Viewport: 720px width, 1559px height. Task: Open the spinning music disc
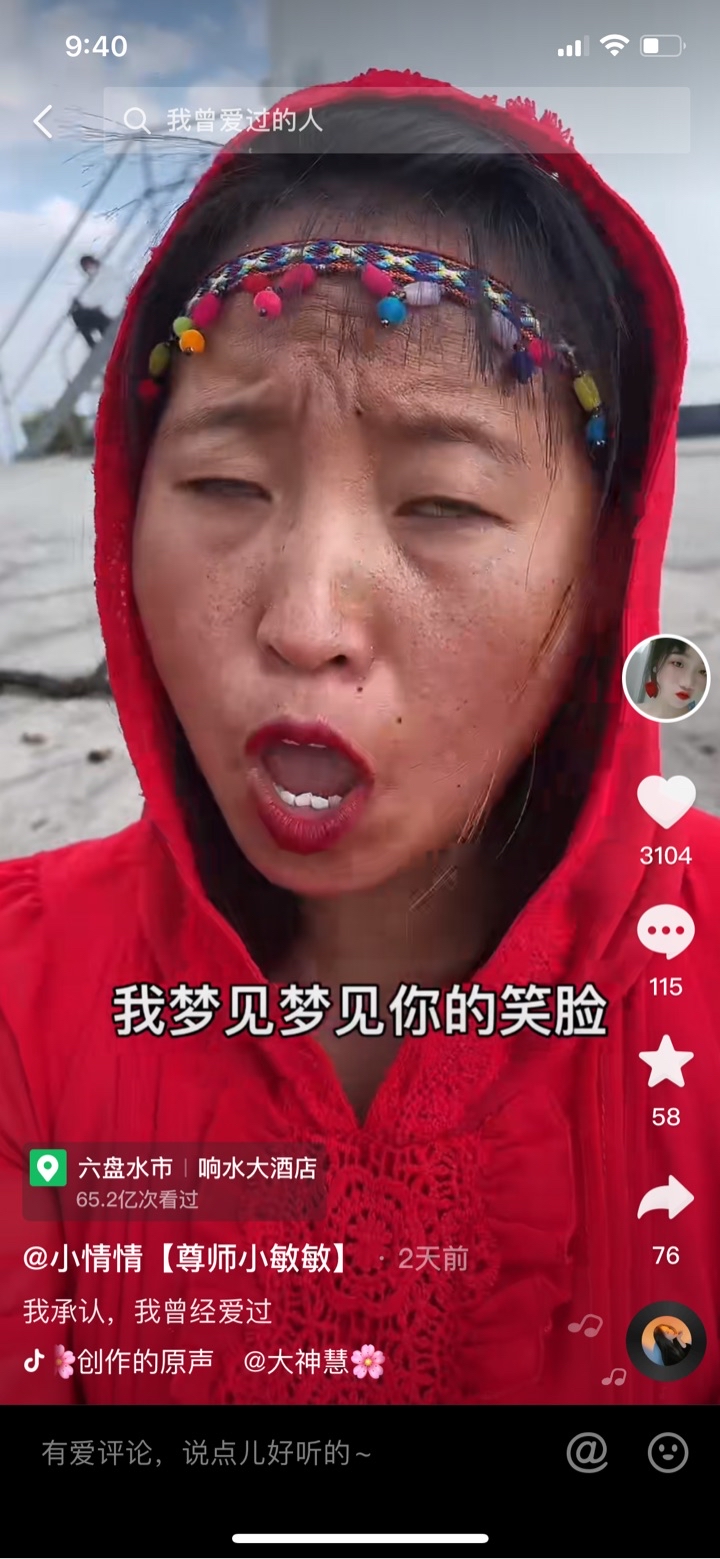(666, 1341)
